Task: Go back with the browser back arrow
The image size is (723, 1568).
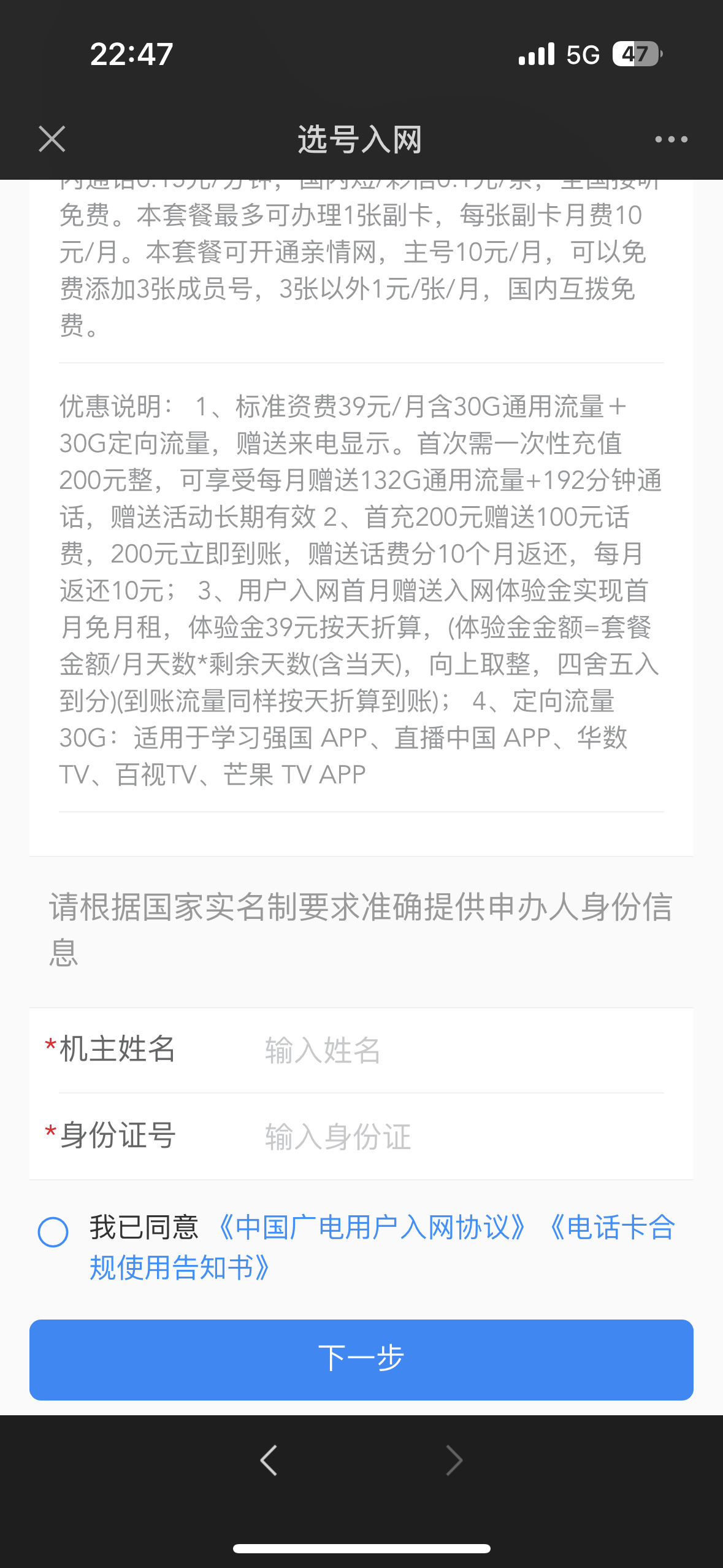Action: click(x=269, y=1460)
